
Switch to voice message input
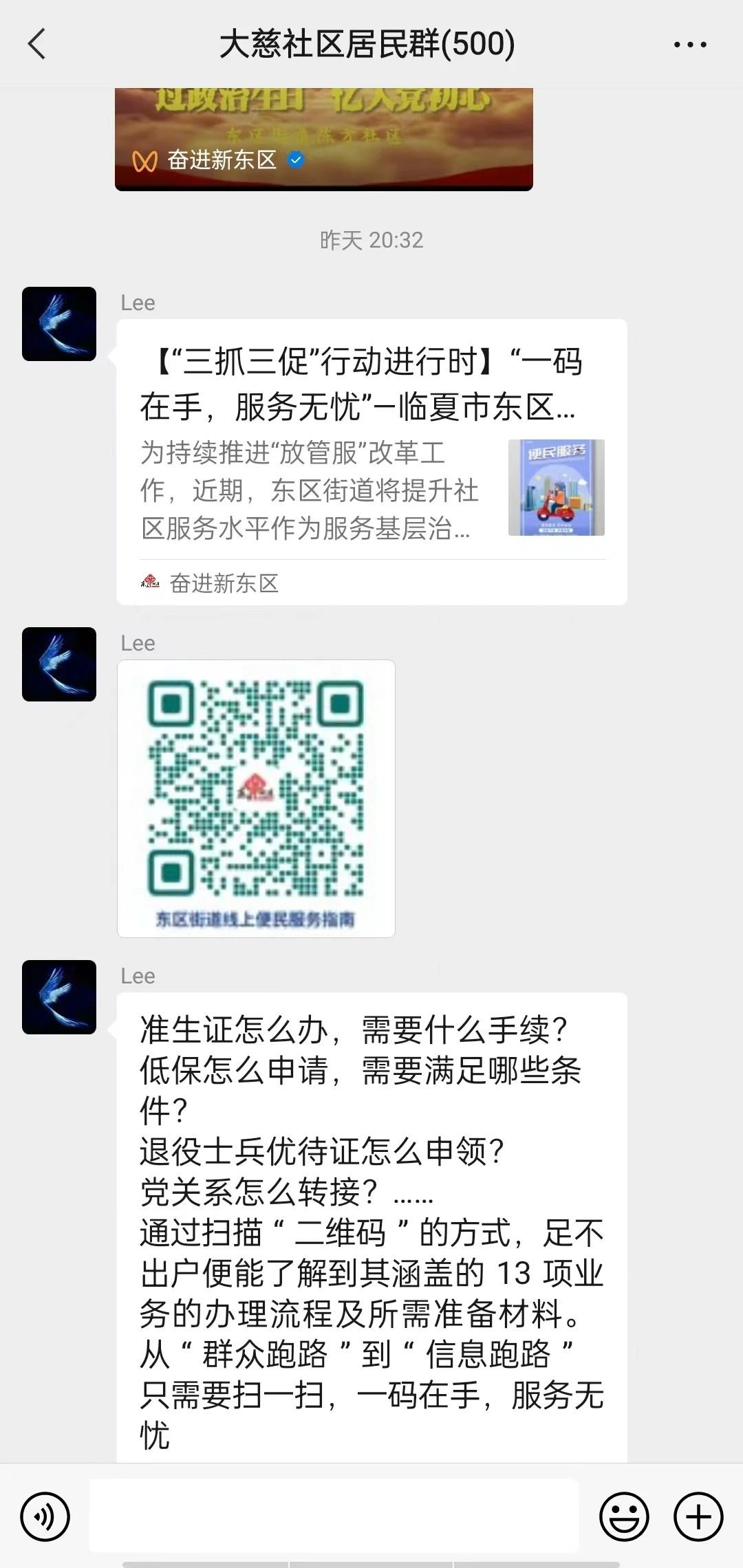tap(45, 1516)
